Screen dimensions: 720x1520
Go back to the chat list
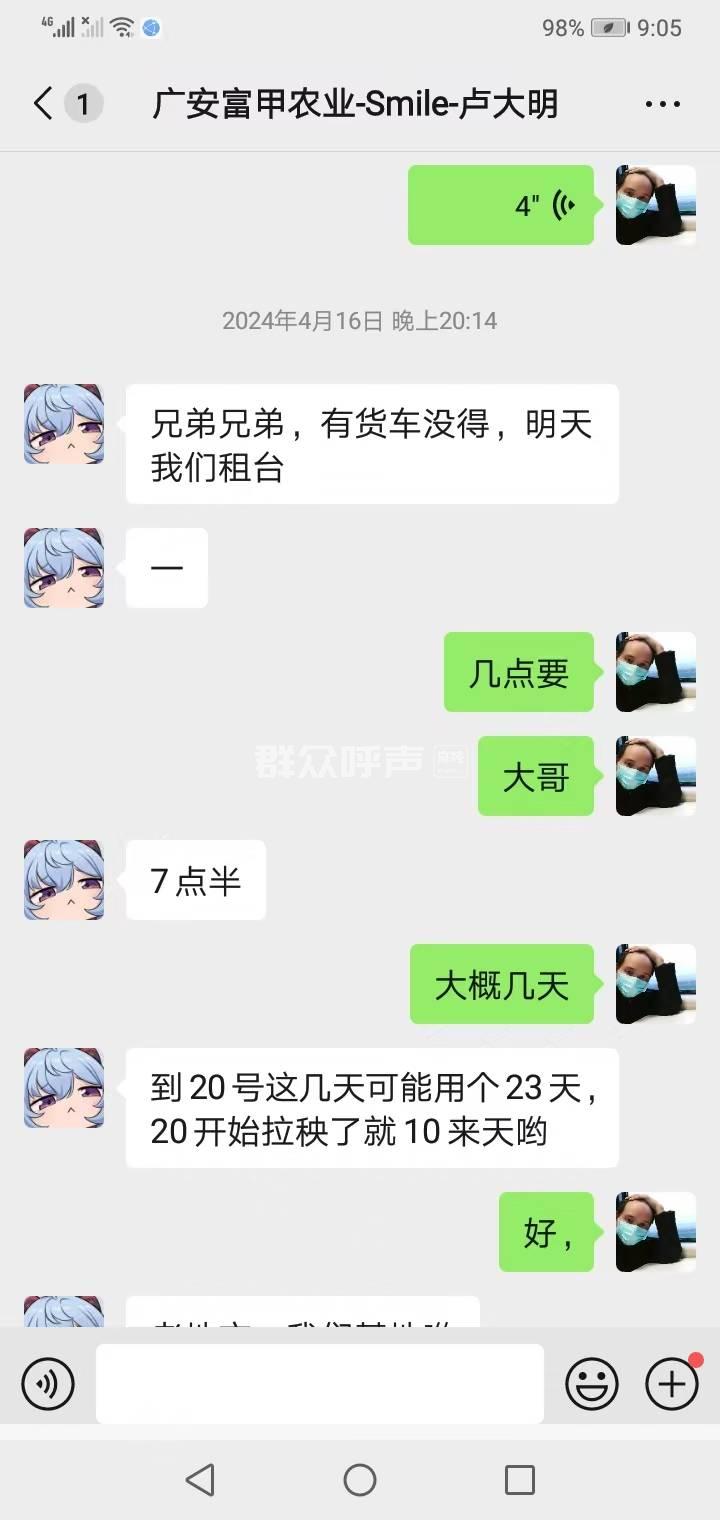[44, 104]
